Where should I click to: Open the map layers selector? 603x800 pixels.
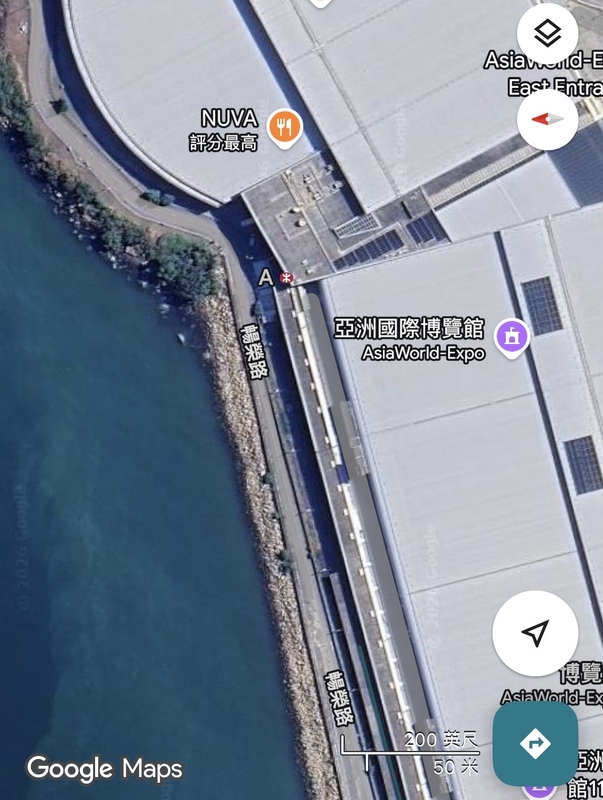pyautogui.click(x=546, y=34)
